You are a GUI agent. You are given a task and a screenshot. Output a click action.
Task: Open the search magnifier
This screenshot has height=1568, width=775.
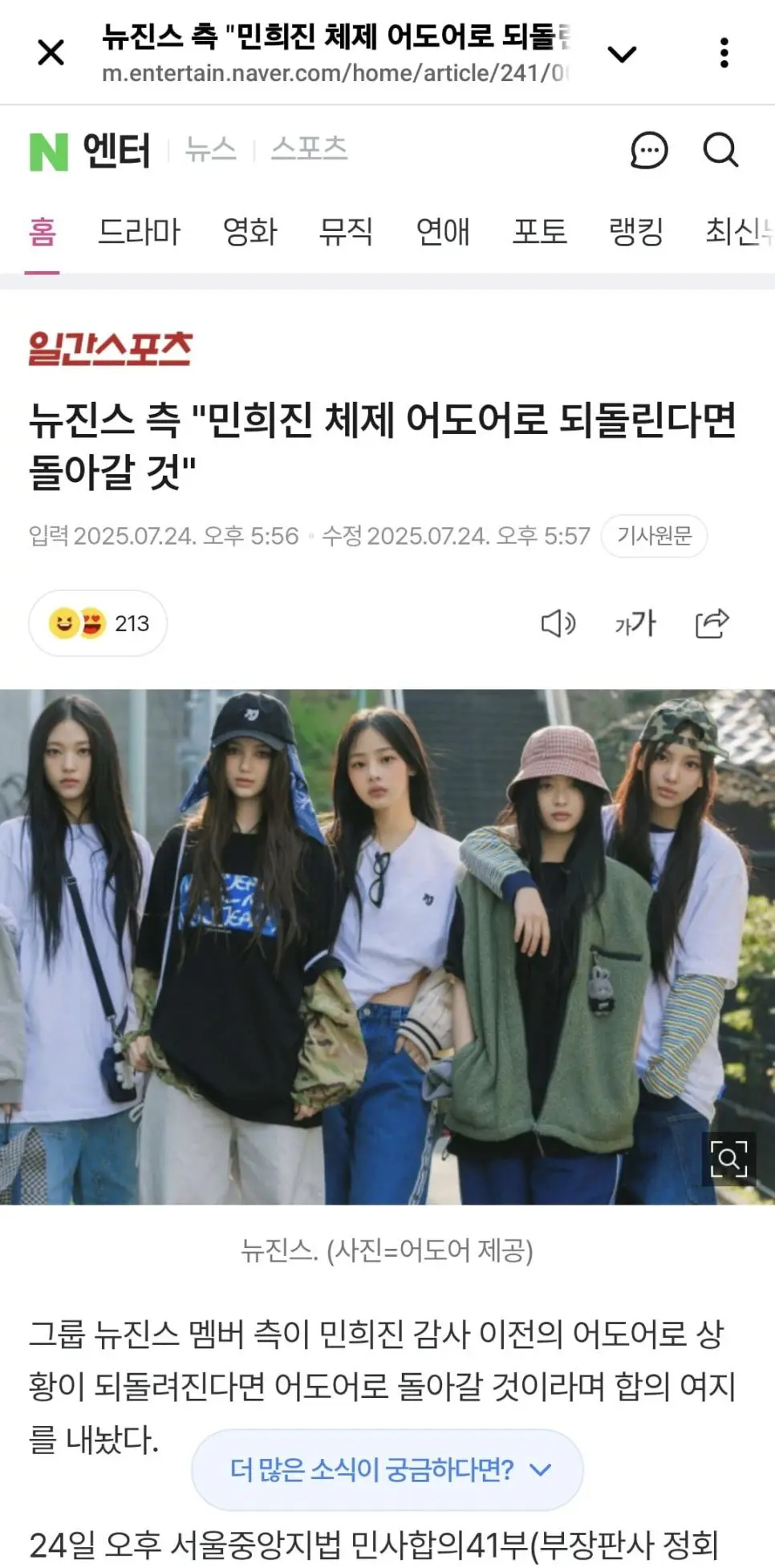pos(720,150)
